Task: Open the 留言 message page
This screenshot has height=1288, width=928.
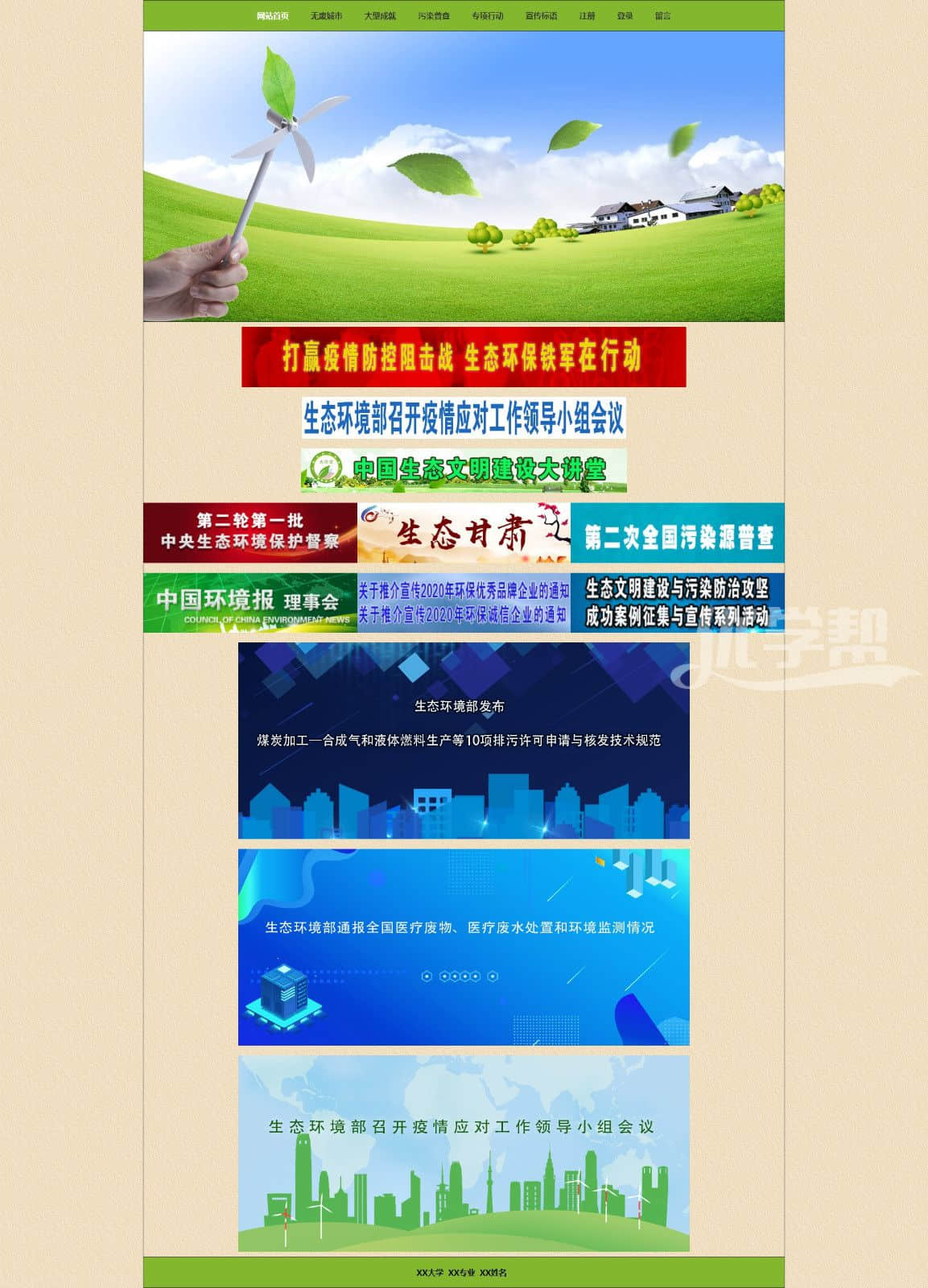Action: [662, 16]
